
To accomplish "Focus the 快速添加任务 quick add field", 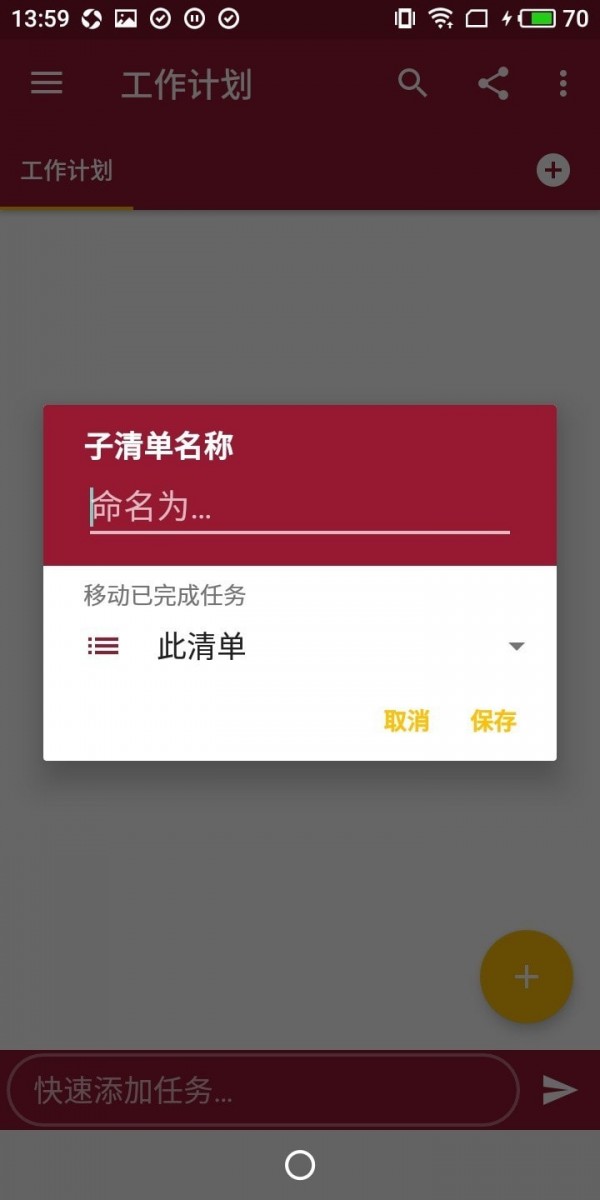I will coord(262,1090).
